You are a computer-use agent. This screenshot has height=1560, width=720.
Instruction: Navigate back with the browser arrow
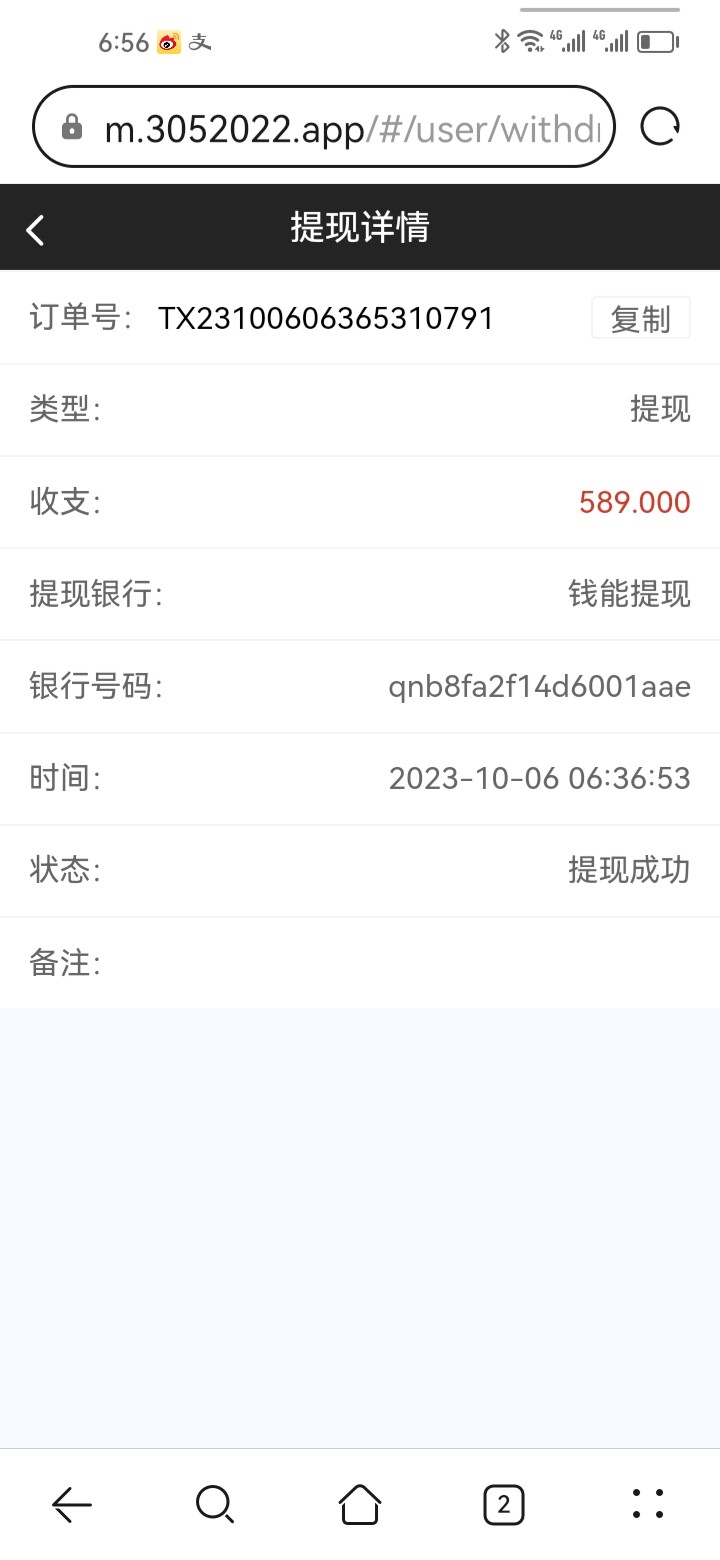[72, 1503]
